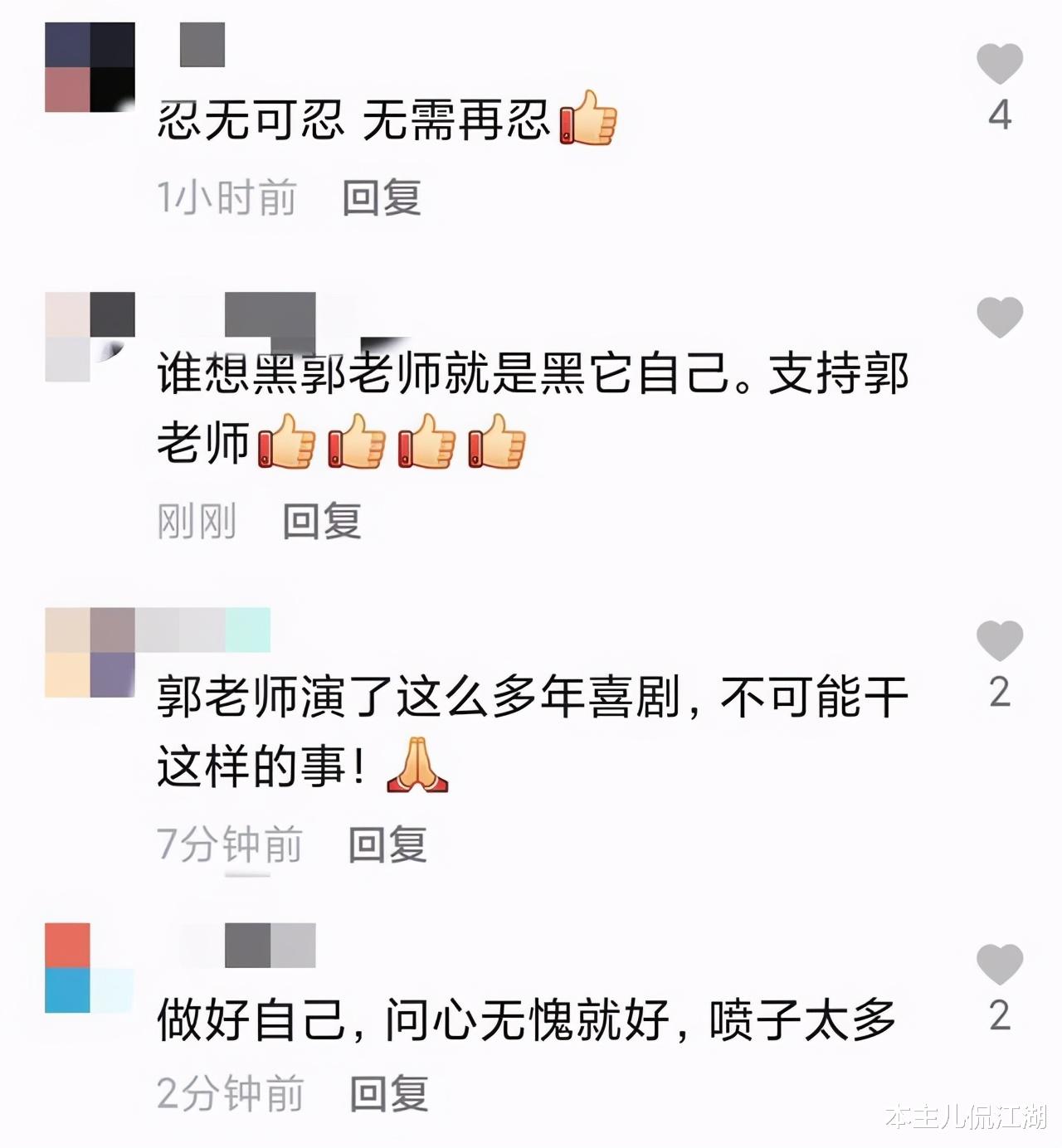Reply to the "忍无可忍" comment via 回复
1062x1148 pixels.
[383, 197]
